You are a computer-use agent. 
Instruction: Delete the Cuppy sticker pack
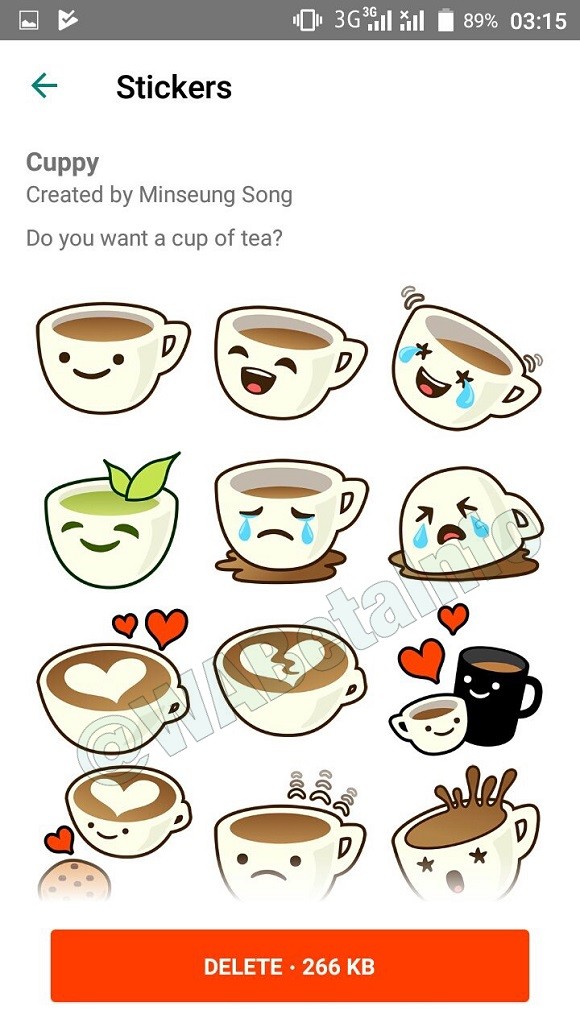[290, 966]
